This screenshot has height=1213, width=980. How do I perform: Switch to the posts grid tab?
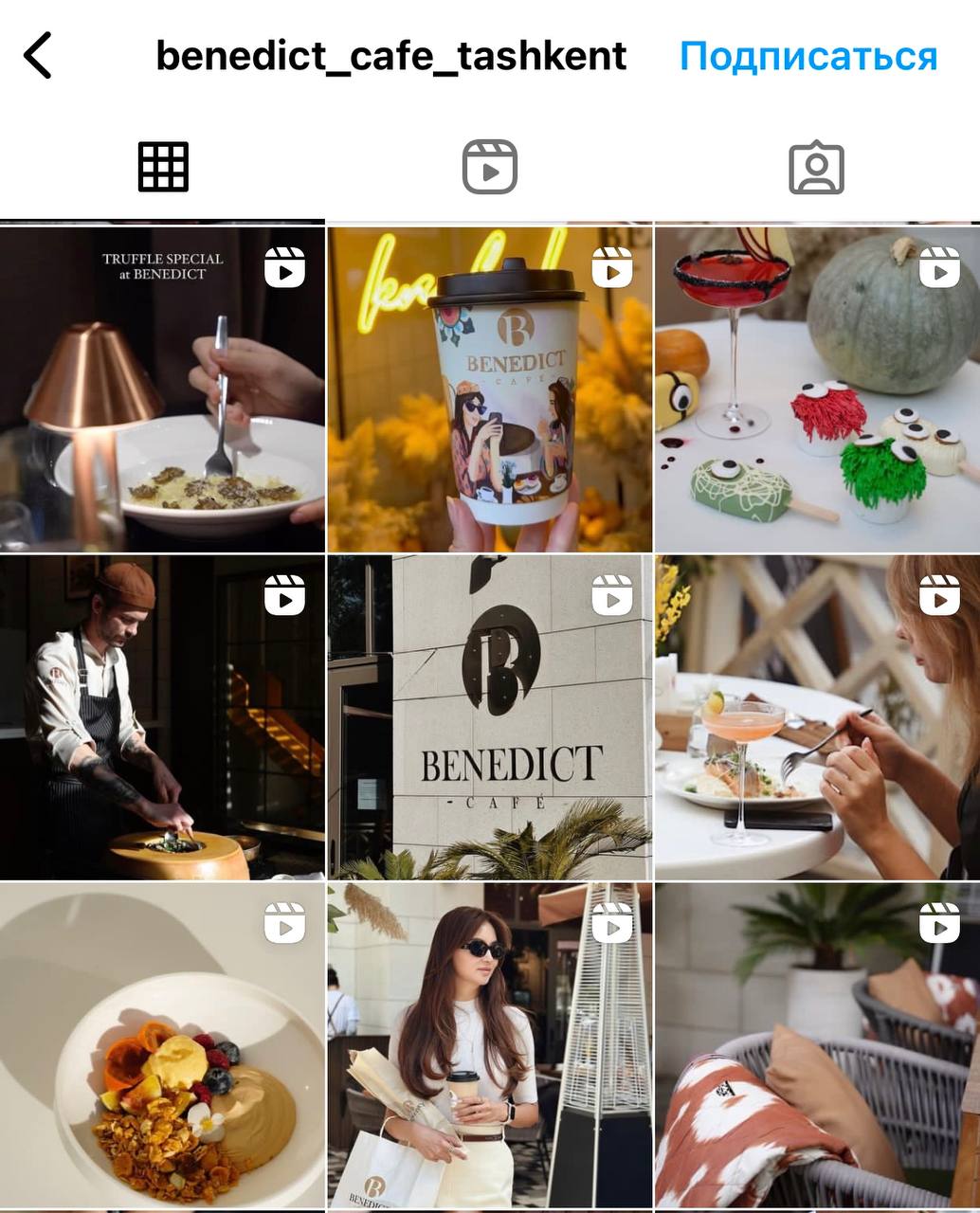(x=163, y=167)
